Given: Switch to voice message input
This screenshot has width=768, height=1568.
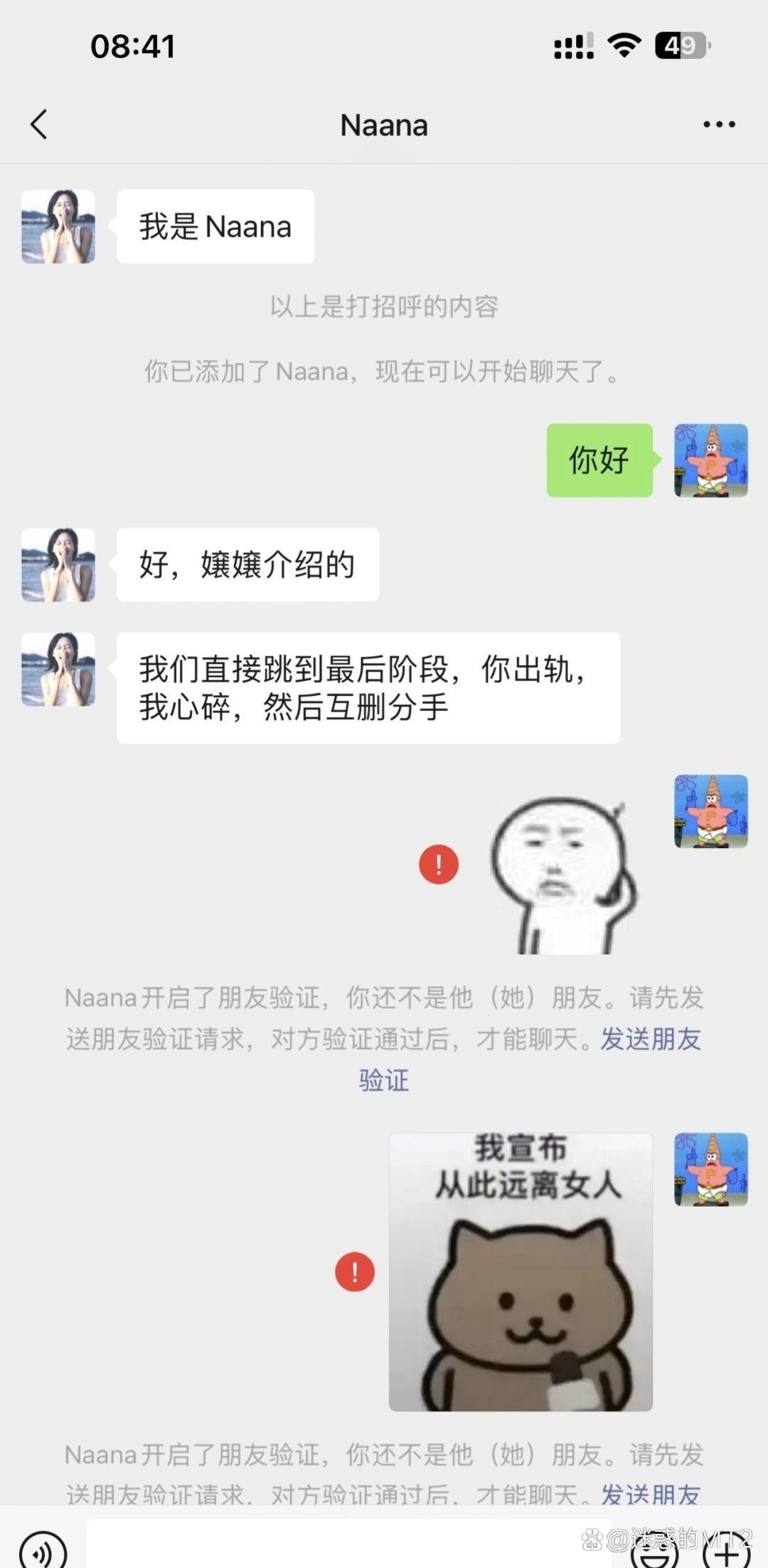Looking at the screenshot, I should click(43, 1550).
